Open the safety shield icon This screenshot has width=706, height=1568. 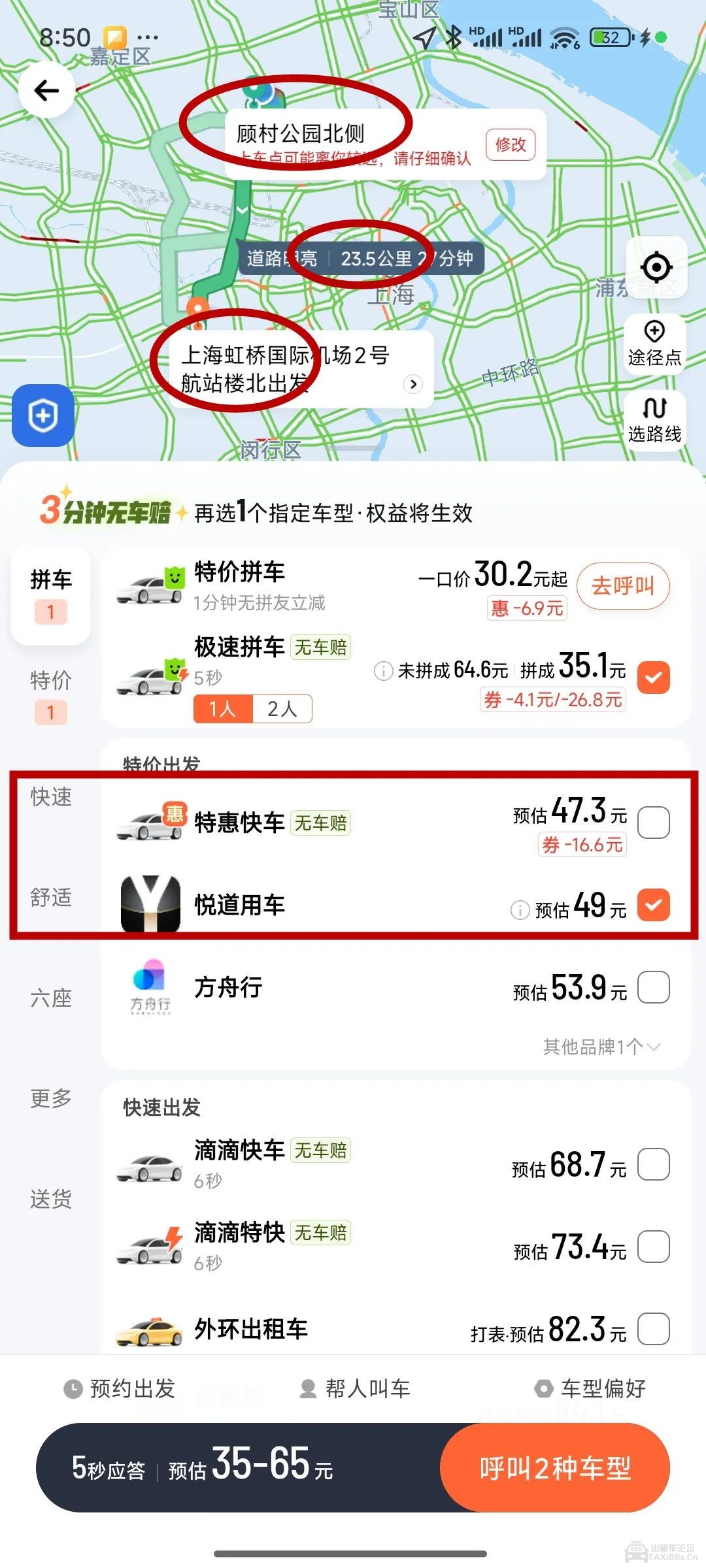[x=43, y=416]
